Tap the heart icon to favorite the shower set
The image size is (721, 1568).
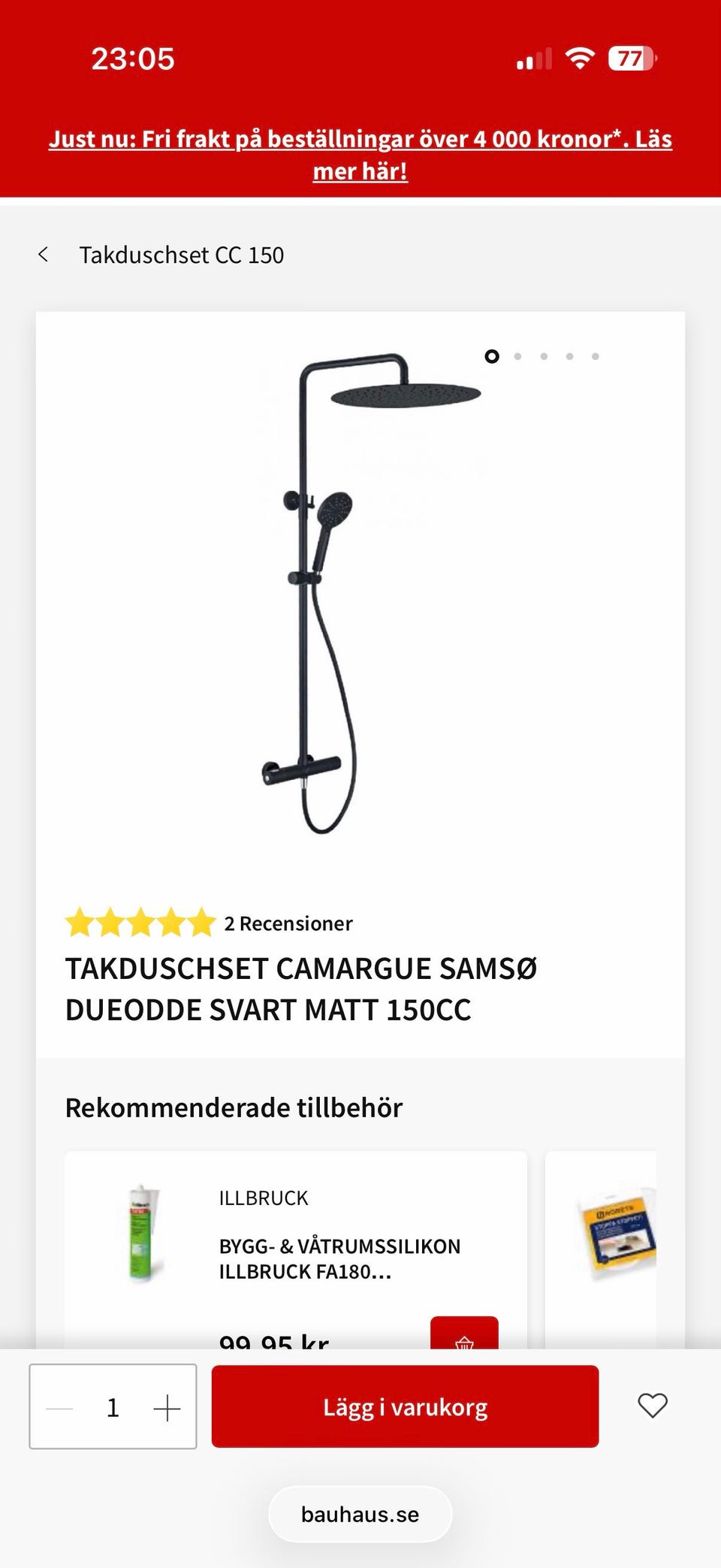point(653,1406)
